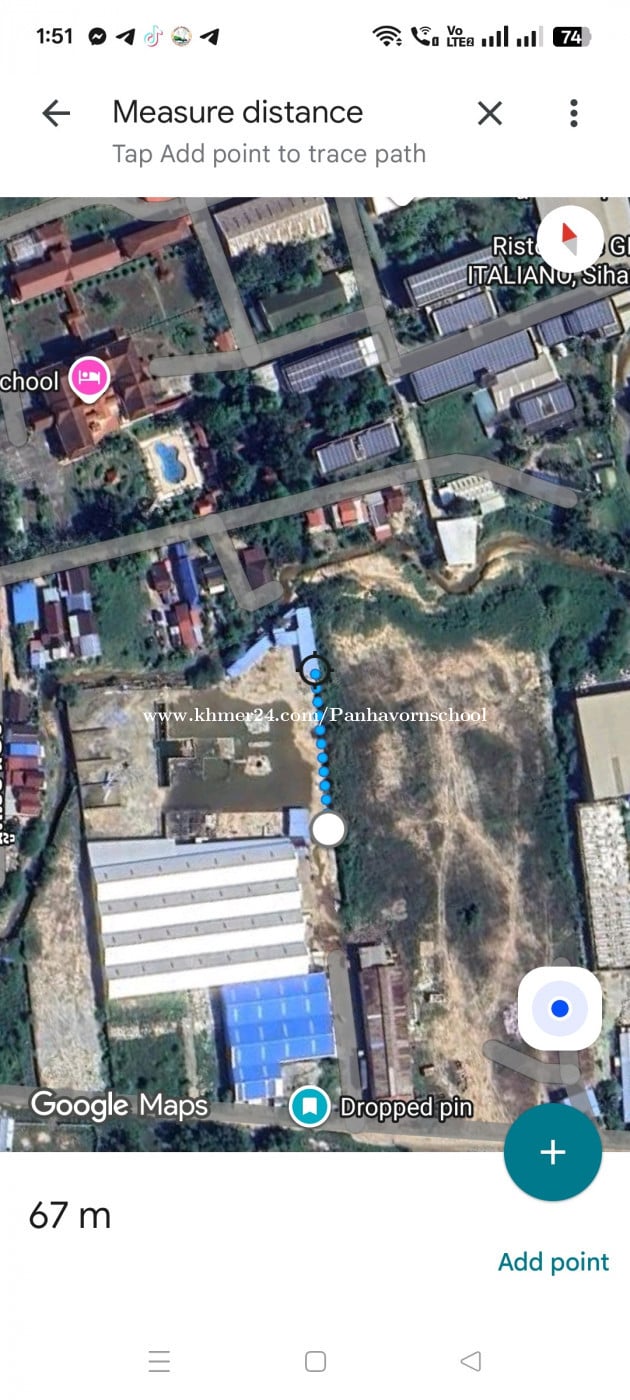Go back from Measure distance

click(x=56, y=114)
